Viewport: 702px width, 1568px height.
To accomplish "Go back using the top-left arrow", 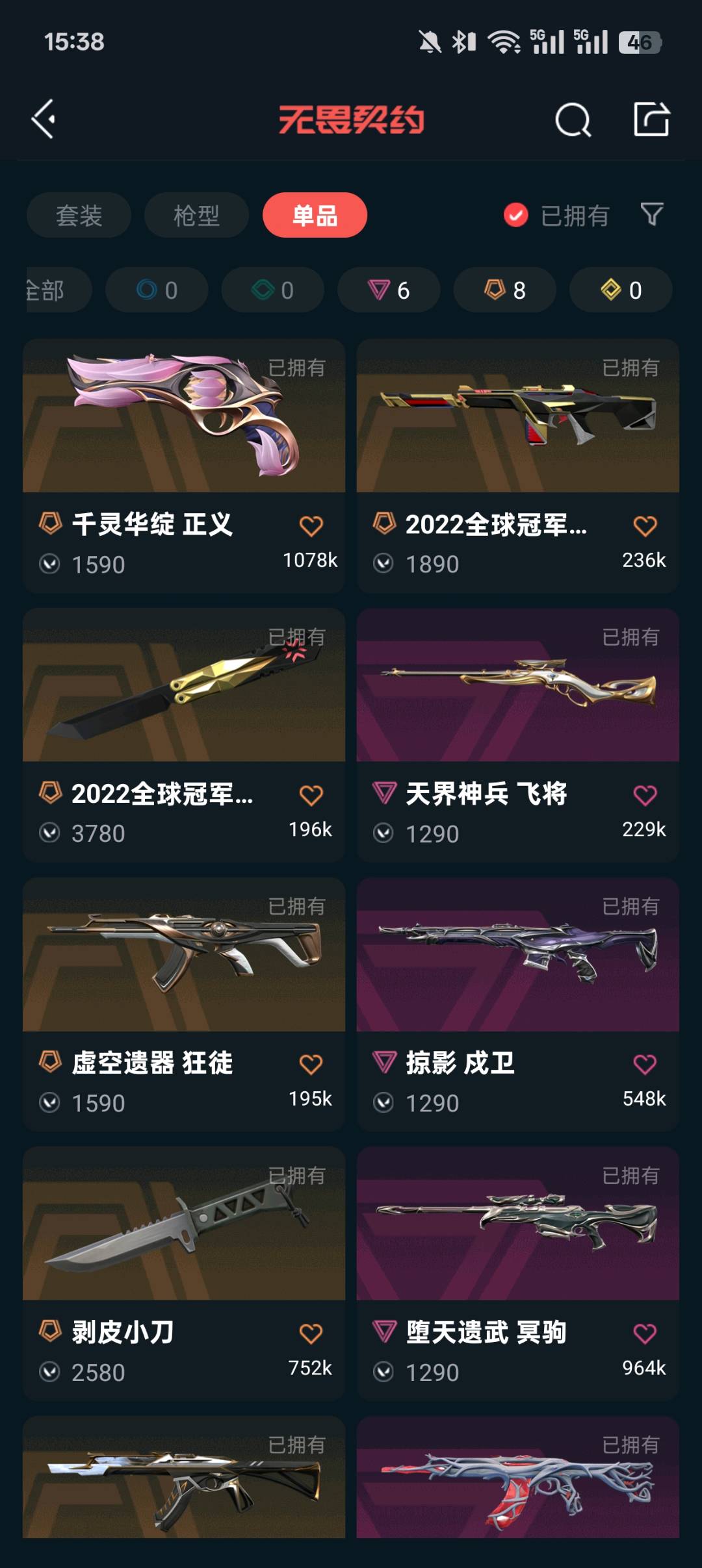I will click(x=44, y=119).
